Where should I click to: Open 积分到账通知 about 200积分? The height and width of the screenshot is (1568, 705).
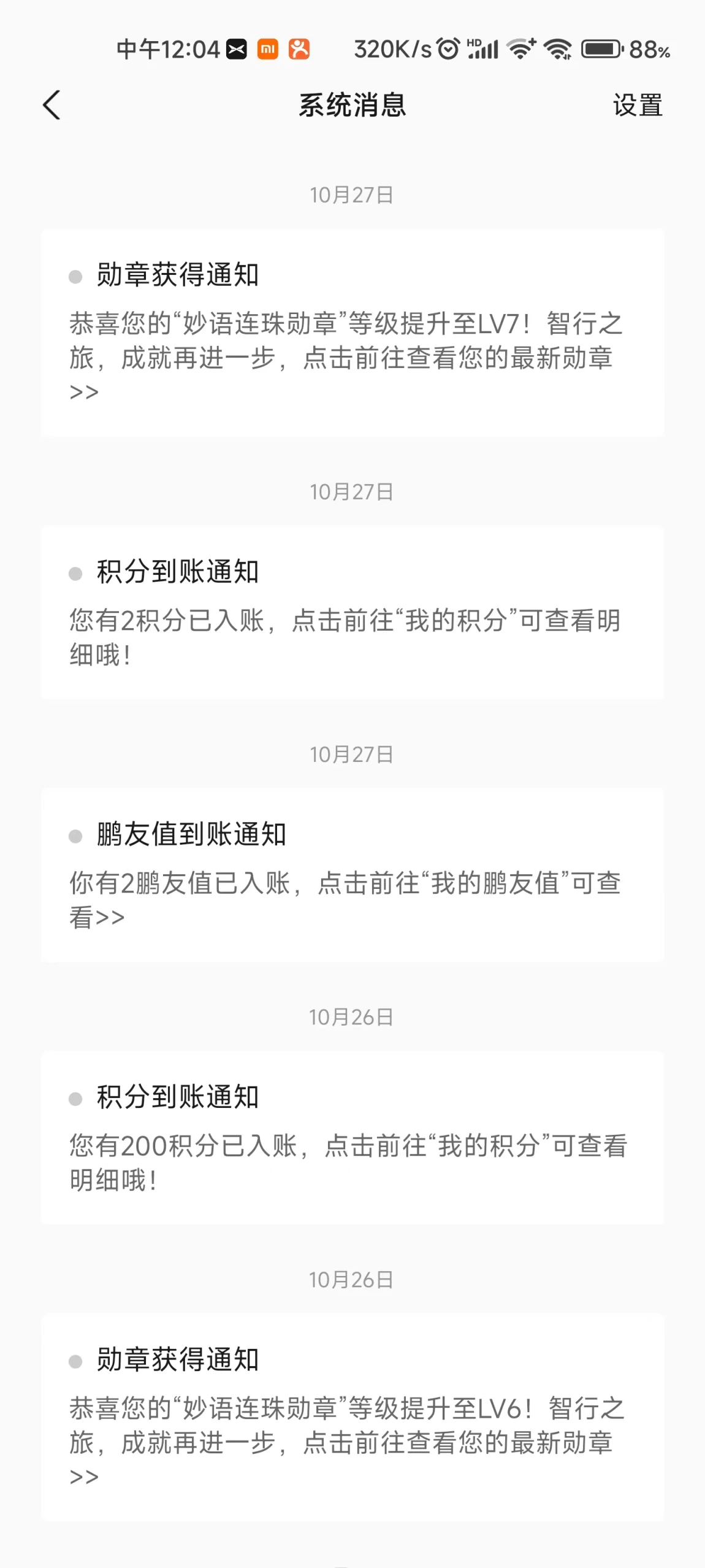pos(352,1137)
